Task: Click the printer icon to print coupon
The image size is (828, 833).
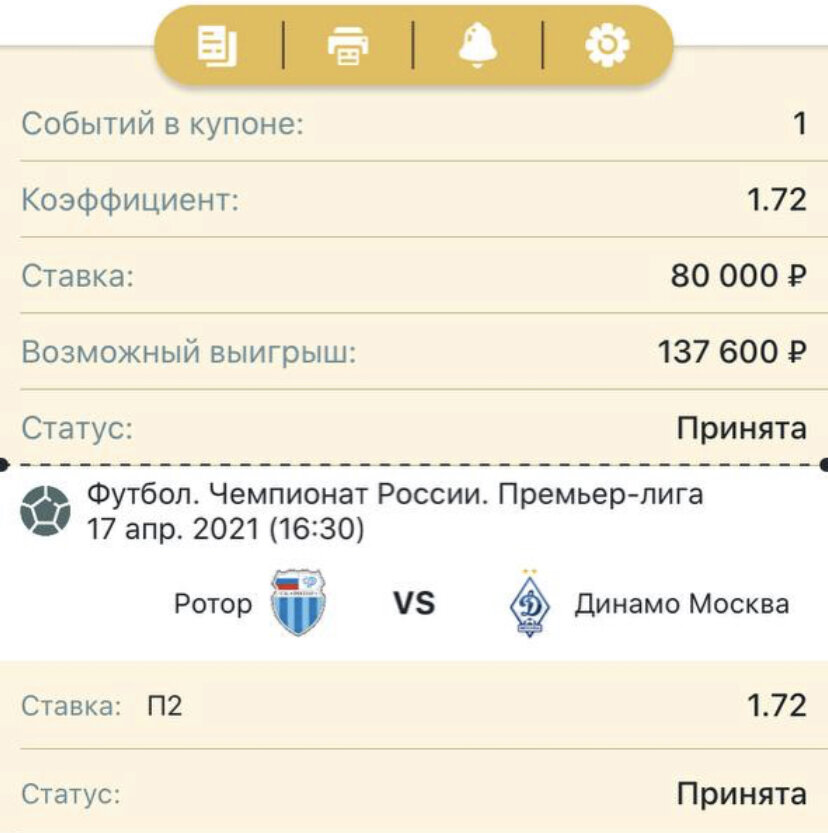Action: (x=347, y=43)
